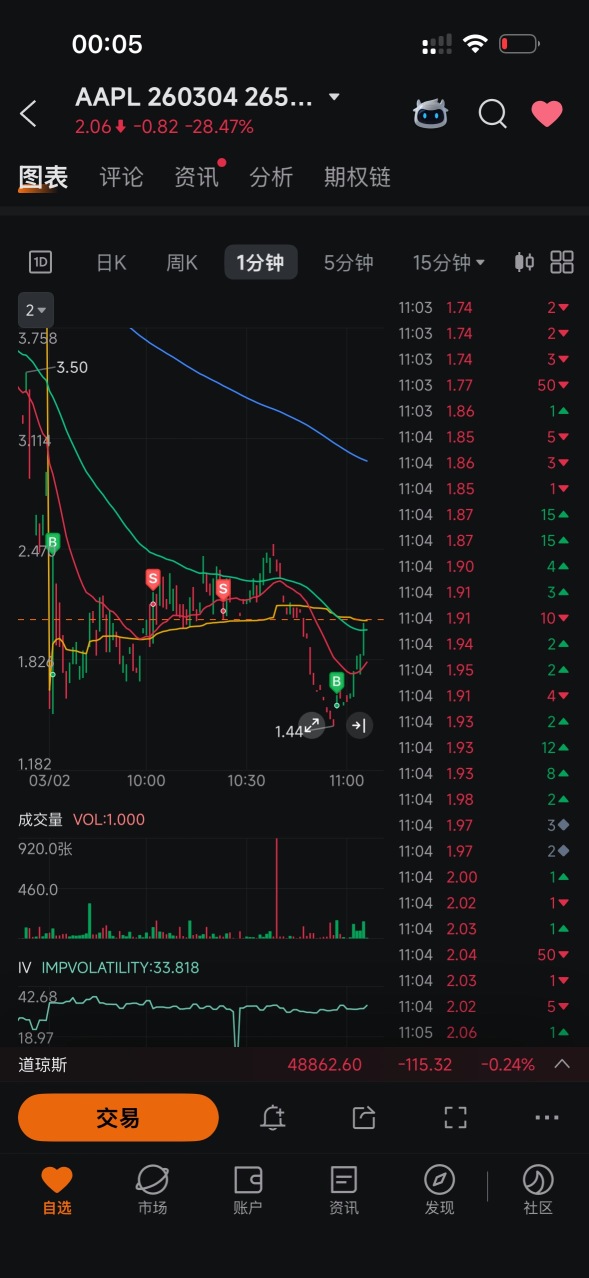Screen dimensions: 589x1278
Task: Switch to the 评论 tab
Action: pyautogui.click(x=122, y=177)
